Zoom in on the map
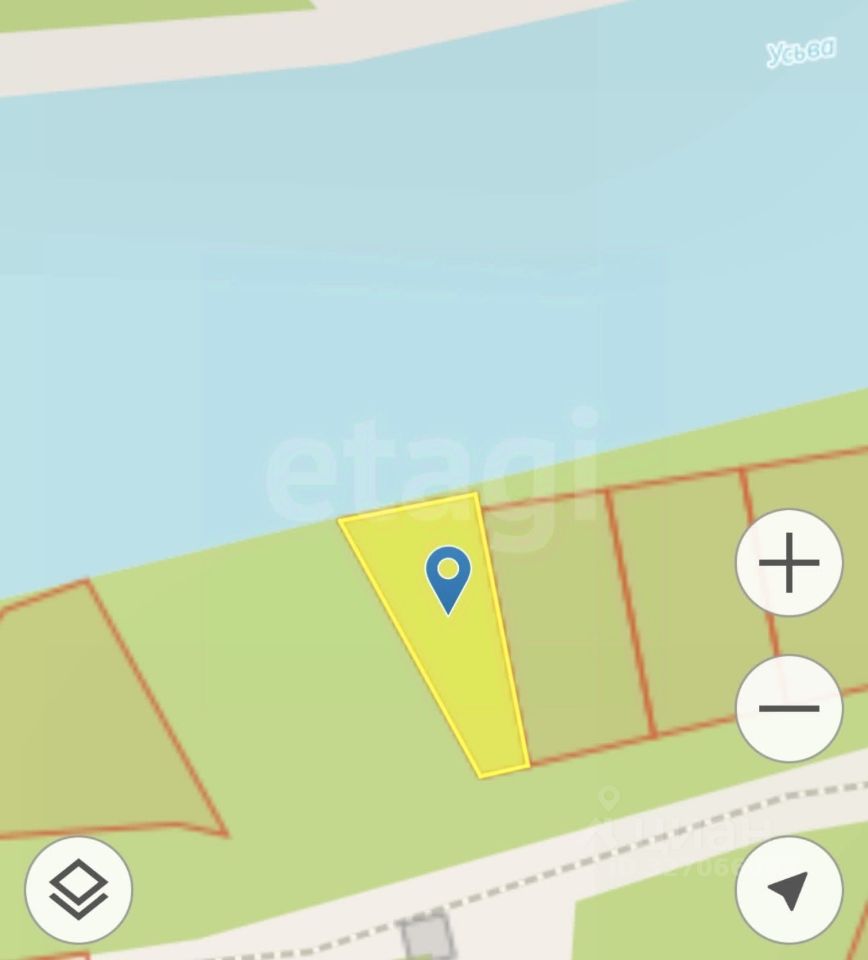The image size is (868, 960). pyautogui.click(x=789, y=563)
